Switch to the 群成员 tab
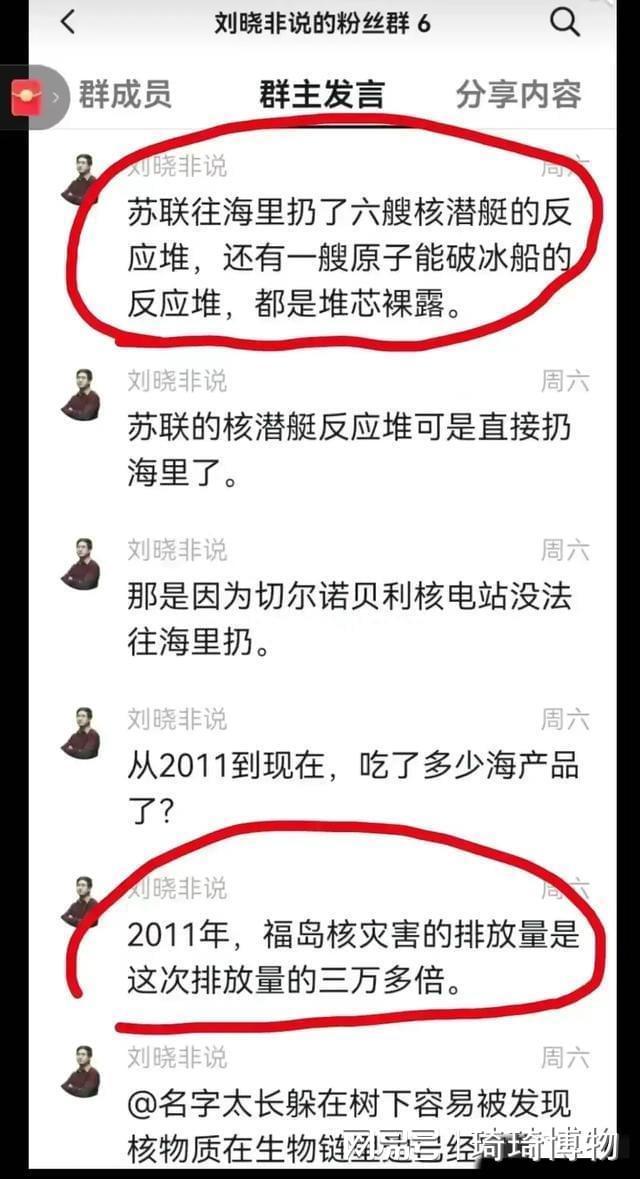Image resolution: width=640 pixels, height=1179 pixels. point(125,95)
